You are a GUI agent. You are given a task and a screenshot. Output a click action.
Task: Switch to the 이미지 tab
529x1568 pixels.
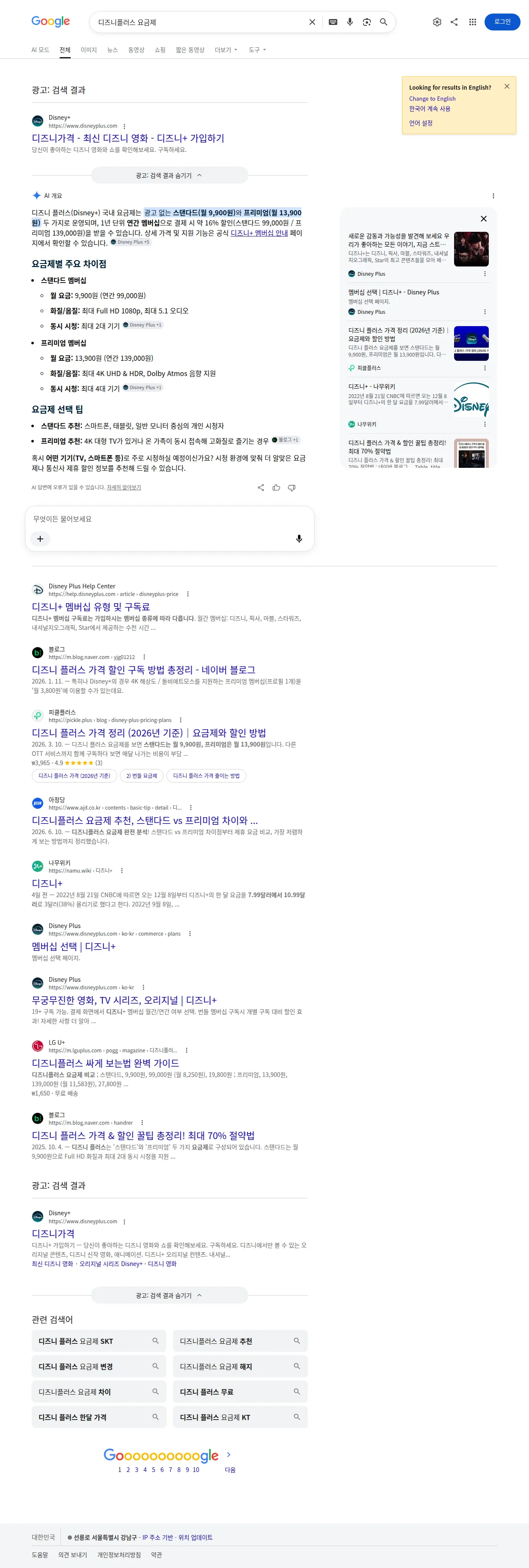pyautogui.click(x=89, y=50)
